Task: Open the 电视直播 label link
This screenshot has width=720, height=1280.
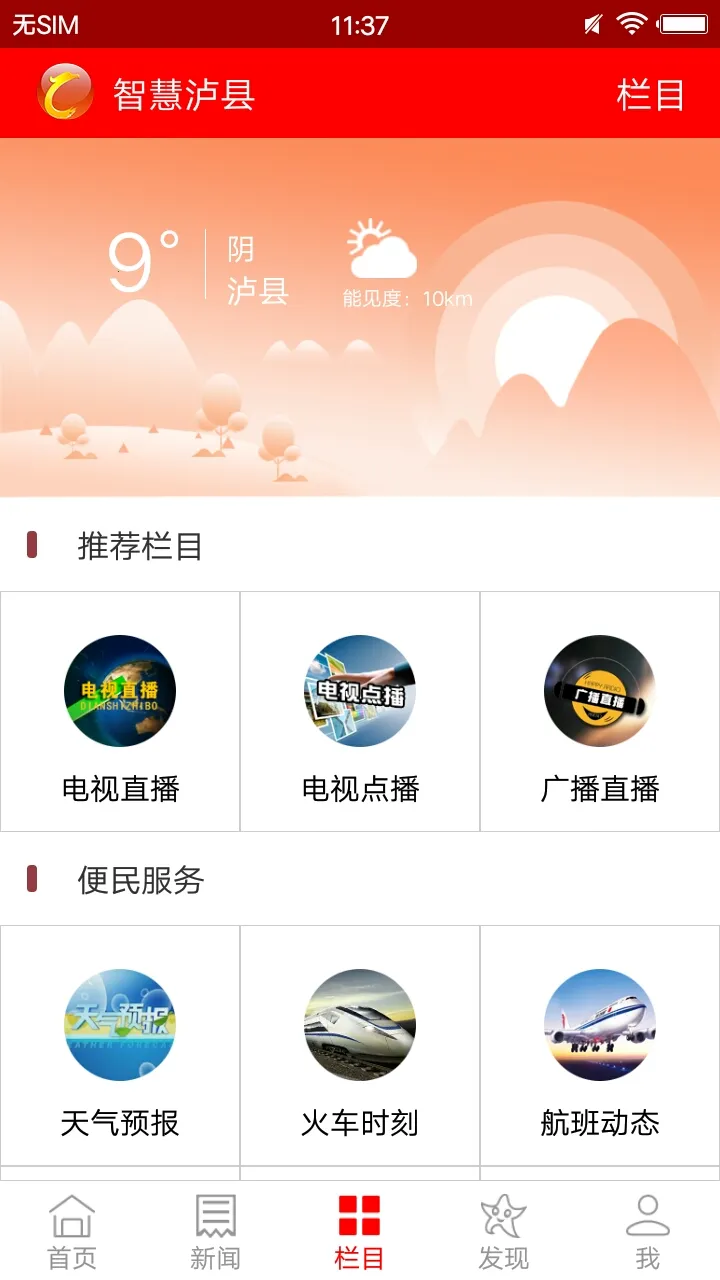Action: click(x=120, y=789)
